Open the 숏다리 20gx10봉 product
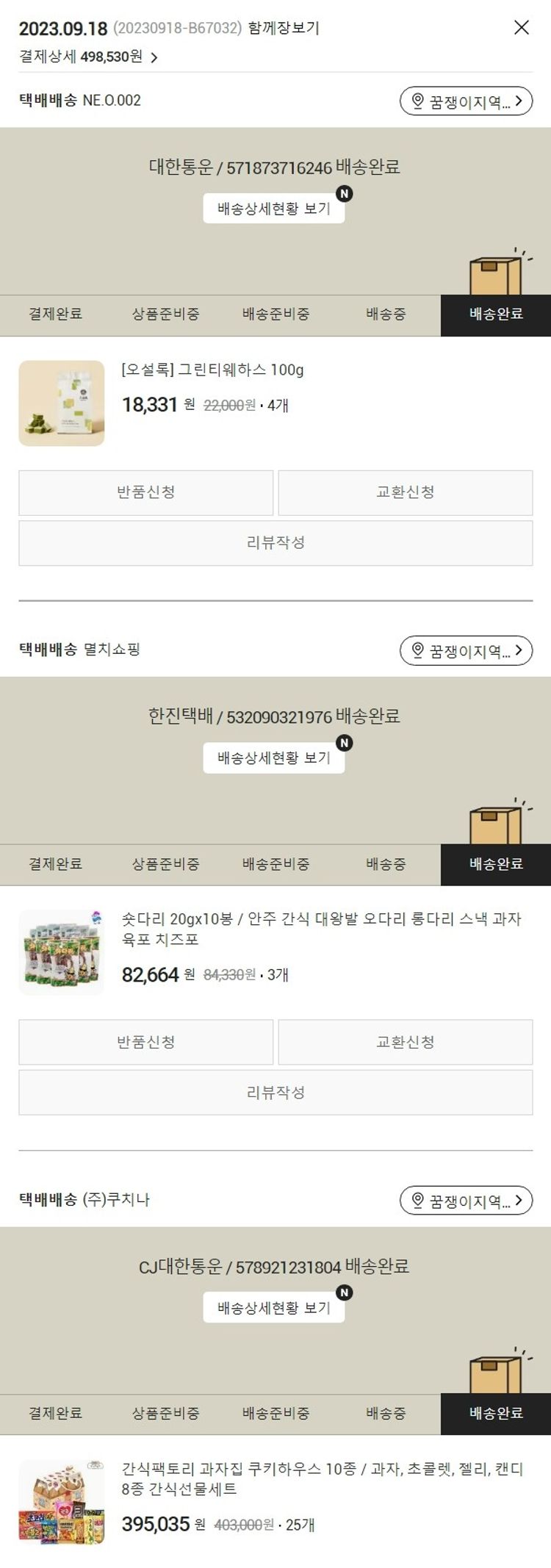551x1568 pixels. (x=321, y=928)
